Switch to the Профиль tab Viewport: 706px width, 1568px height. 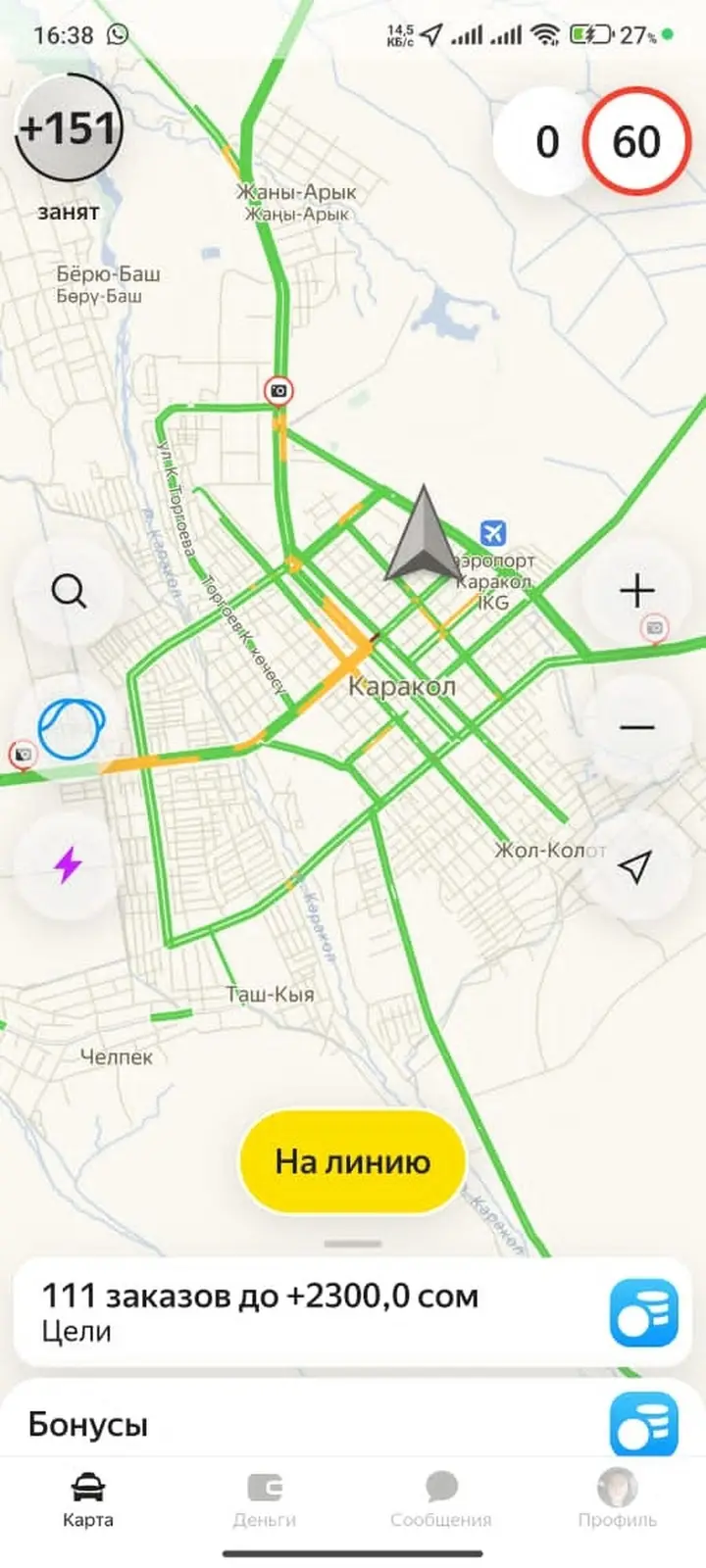(x=618, y=1499)
